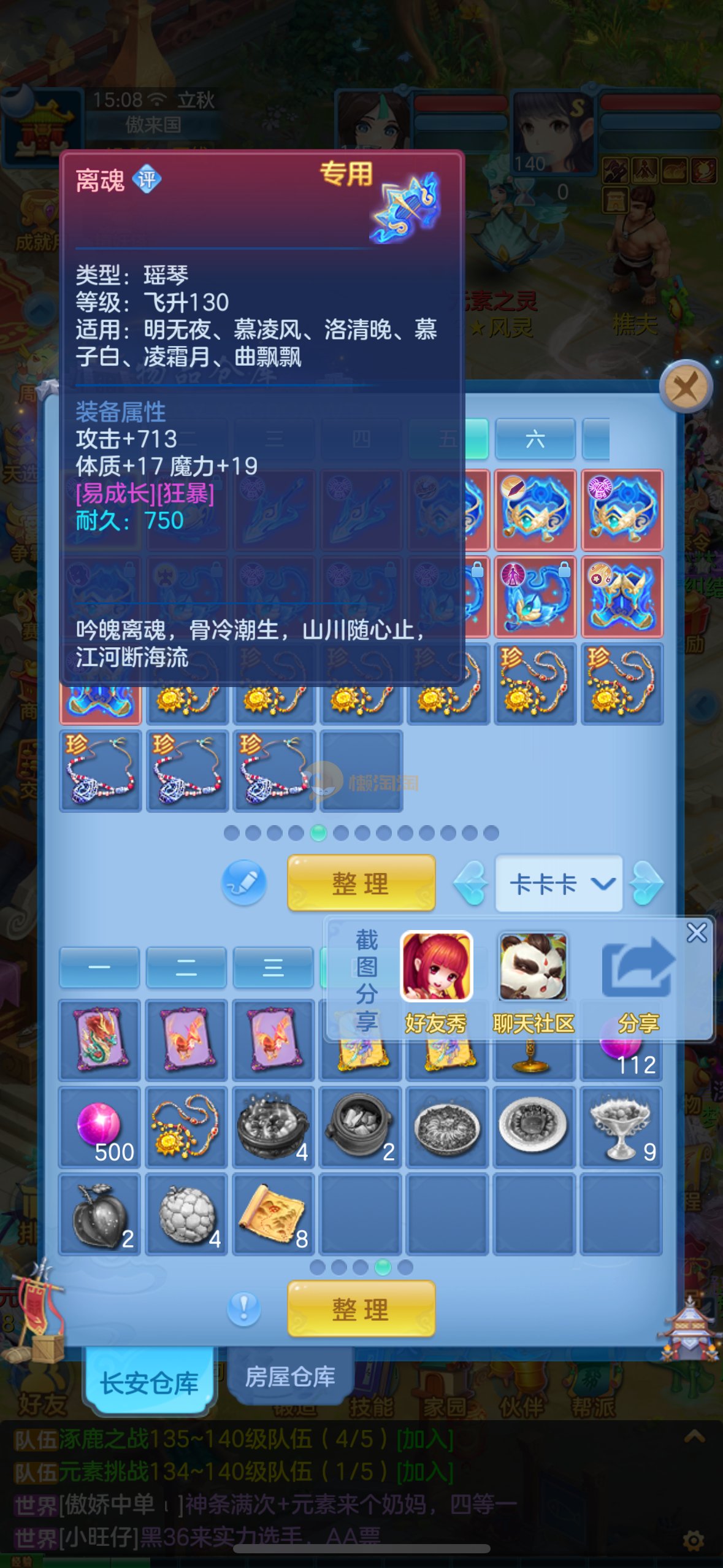Screen dimensions: 723x1568
Task: Tap the pencil rename icon
Action: (x=244, y=883)
